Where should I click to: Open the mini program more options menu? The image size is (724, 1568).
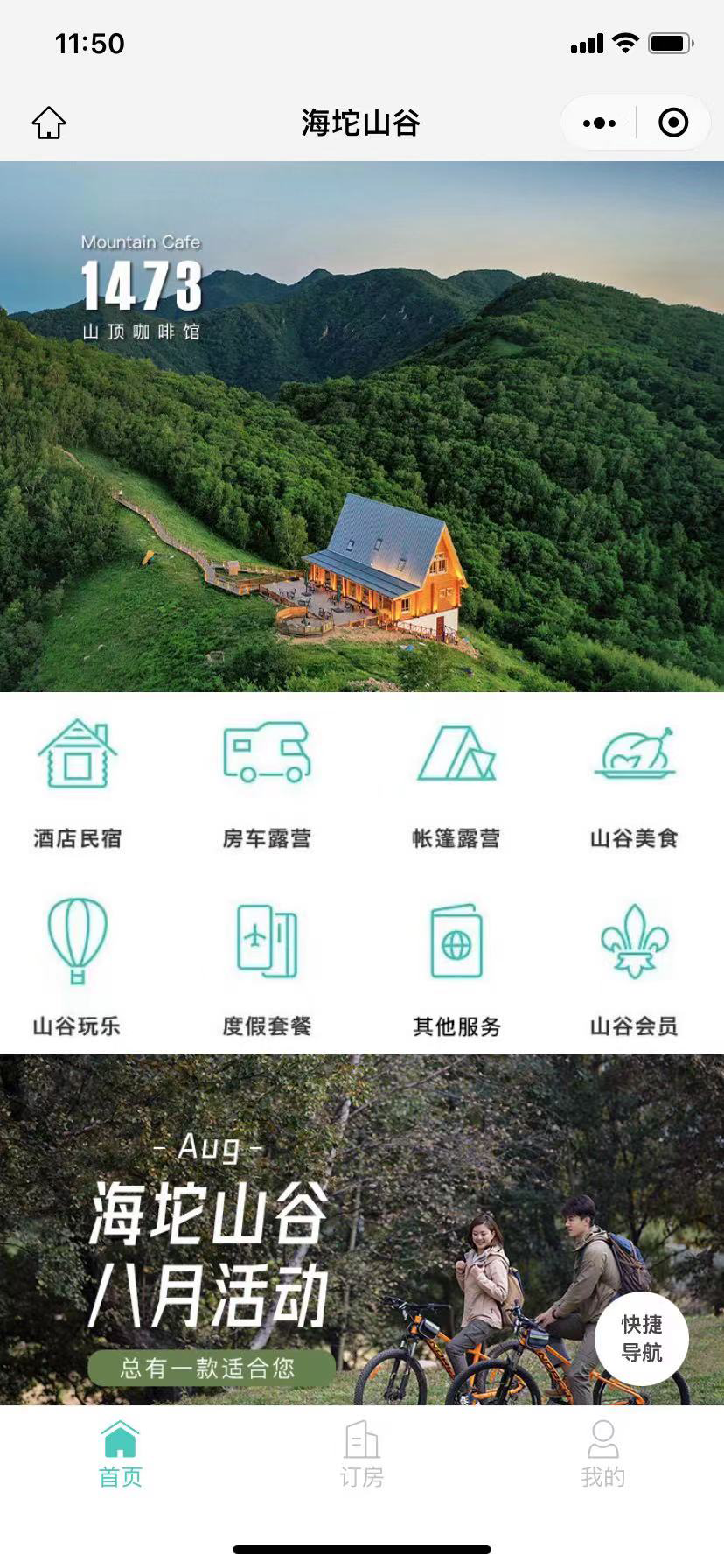pyautogui.click(x=599, y=122)
